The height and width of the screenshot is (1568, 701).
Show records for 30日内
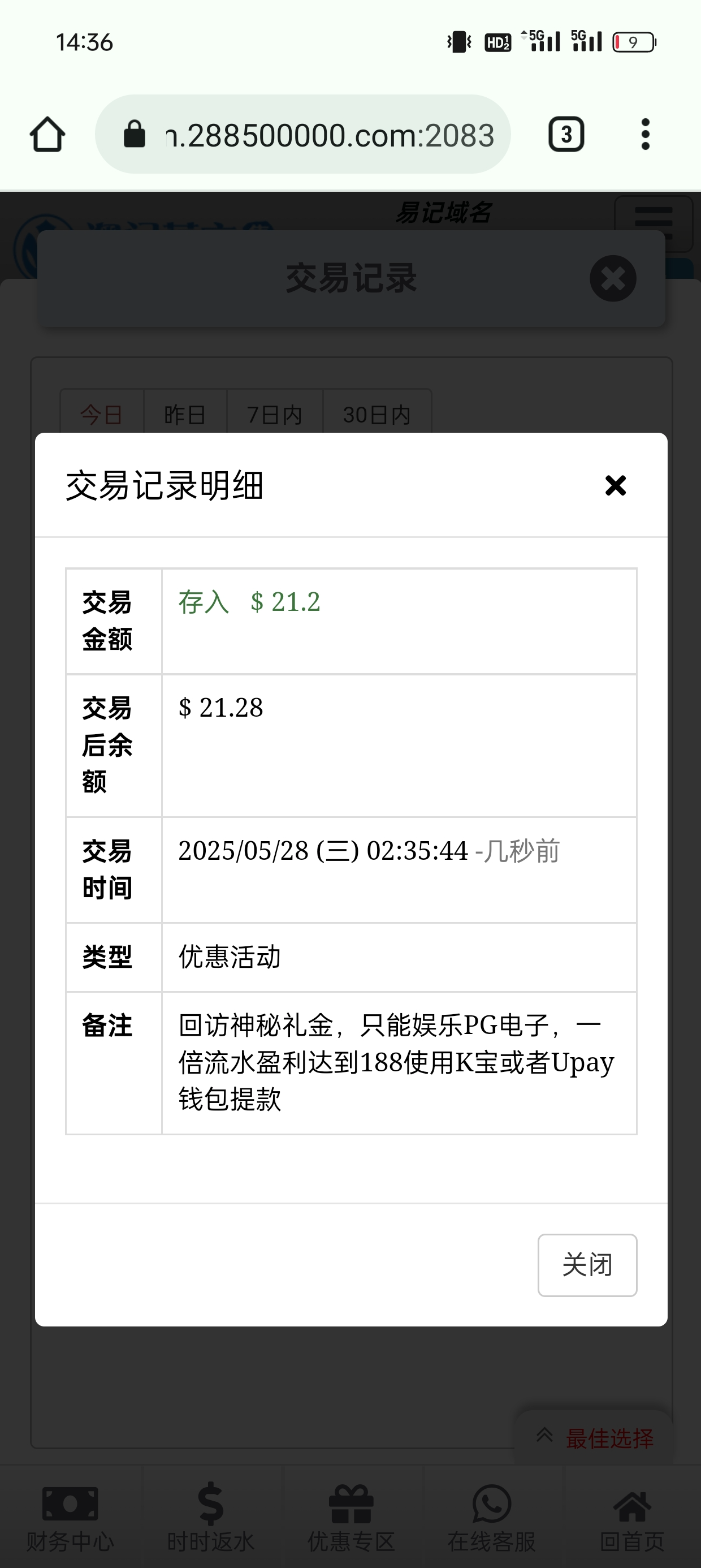click(x=377, y=413)
